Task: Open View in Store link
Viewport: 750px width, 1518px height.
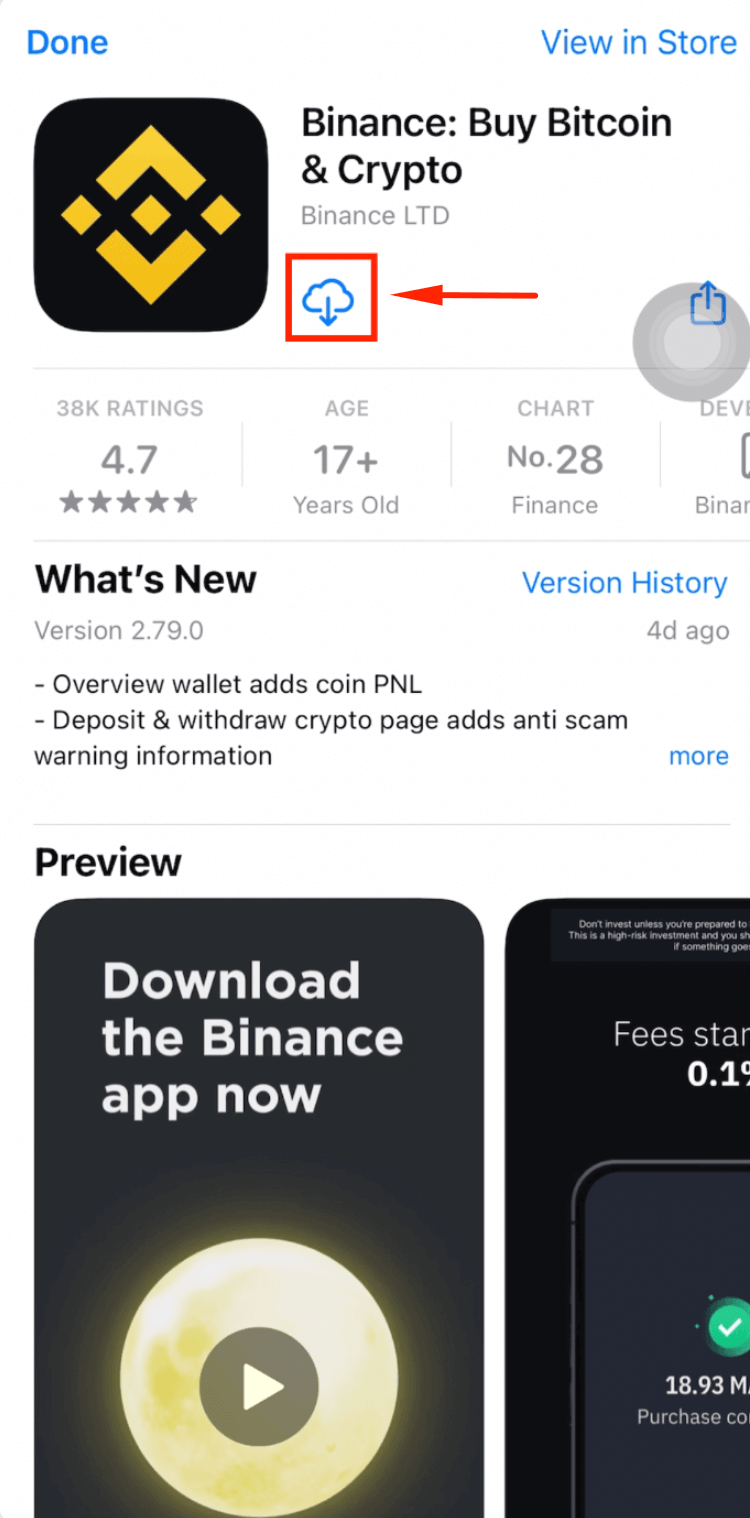Action: (638, 43)
